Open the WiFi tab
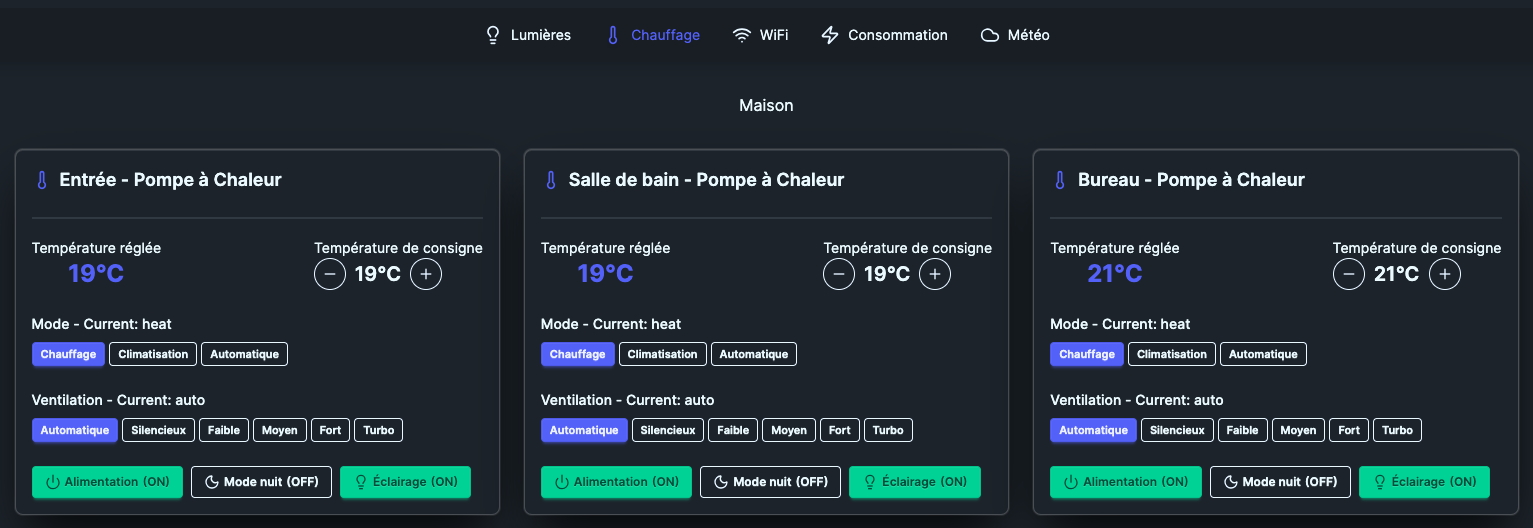Viewport: 1533px width, 528px height. click(760, 35)
